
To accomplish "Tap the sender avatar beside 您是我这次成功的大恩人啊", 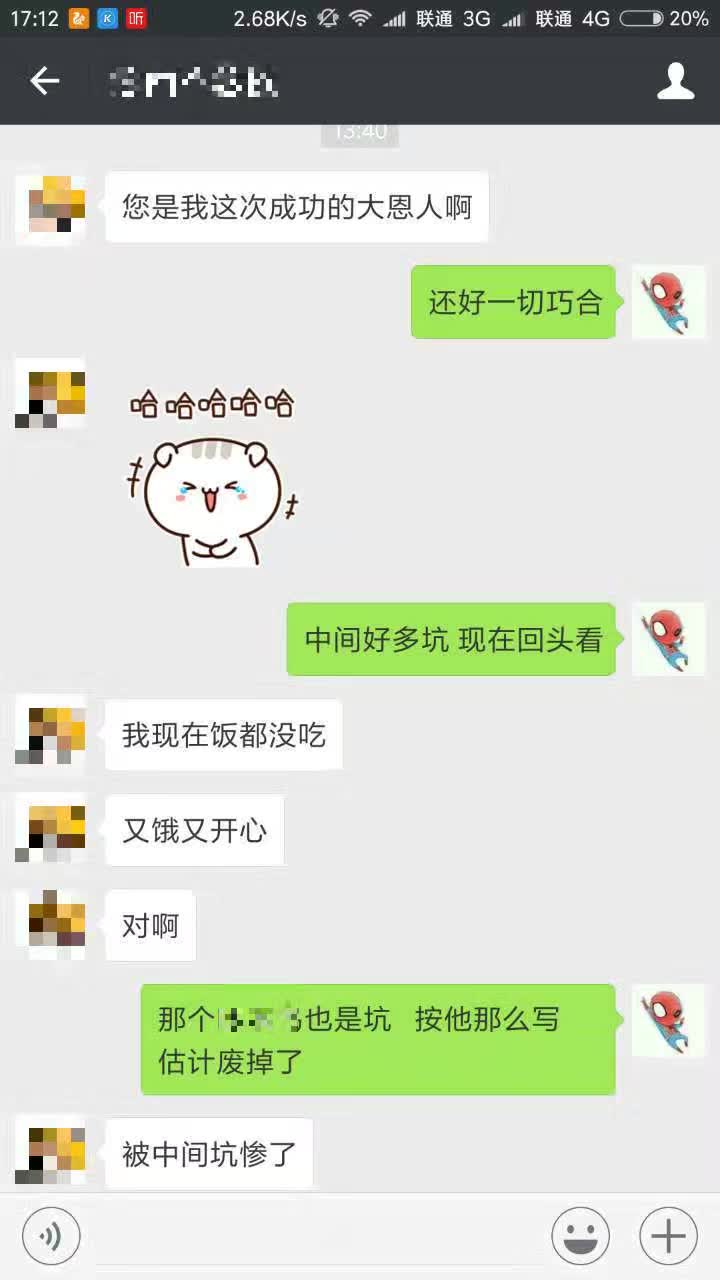I will [50, 205].
